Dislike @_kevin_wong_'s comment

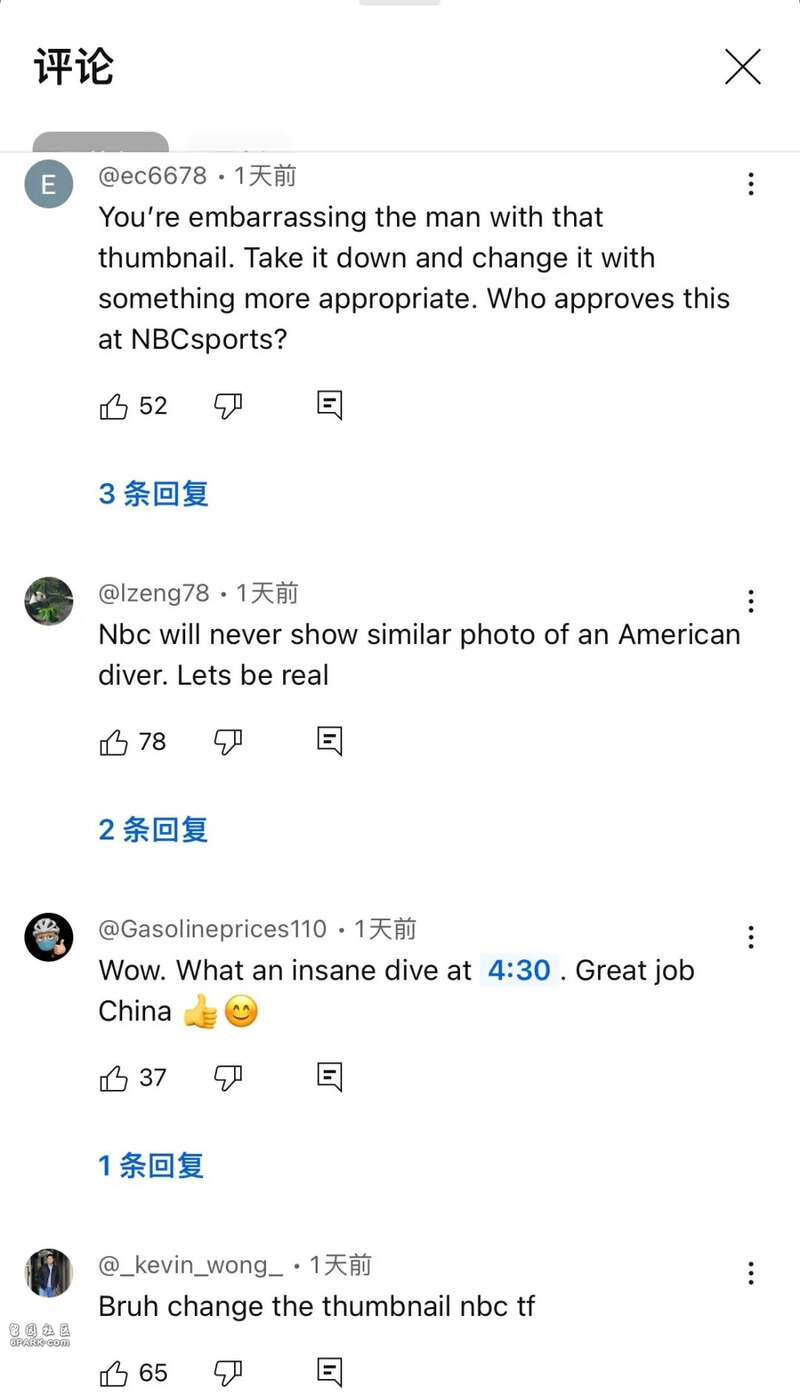[229, 1373]
